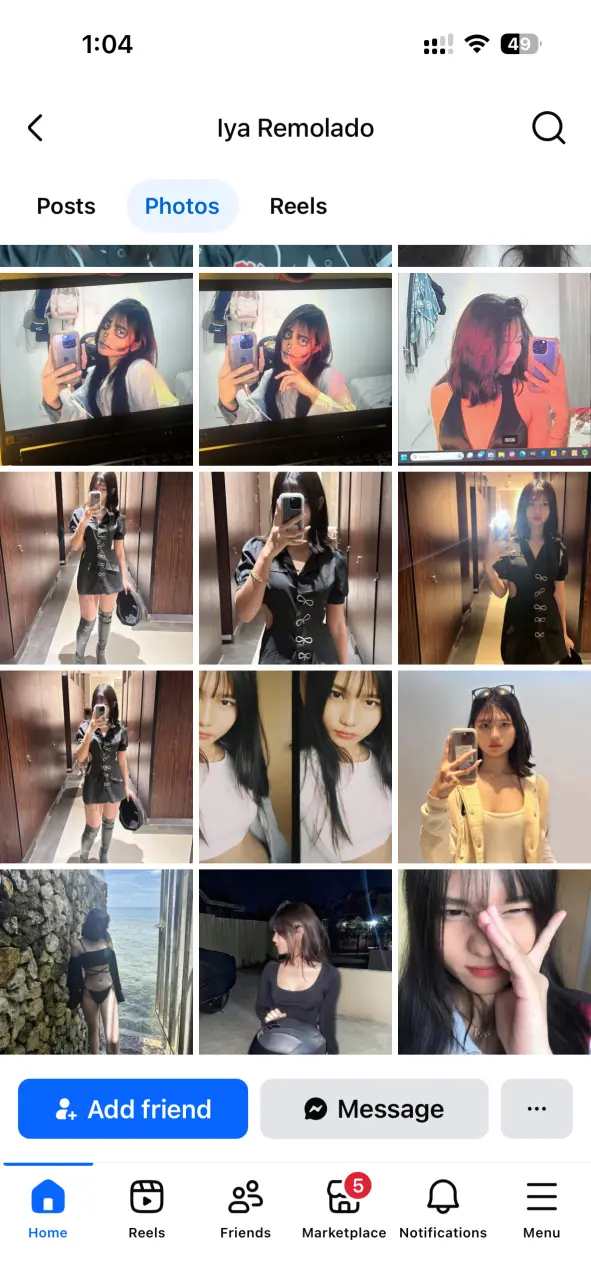The height and width of the screenshot is (1280, 591).
Task: Open the Friends tab
Action: coord(245,1208)
